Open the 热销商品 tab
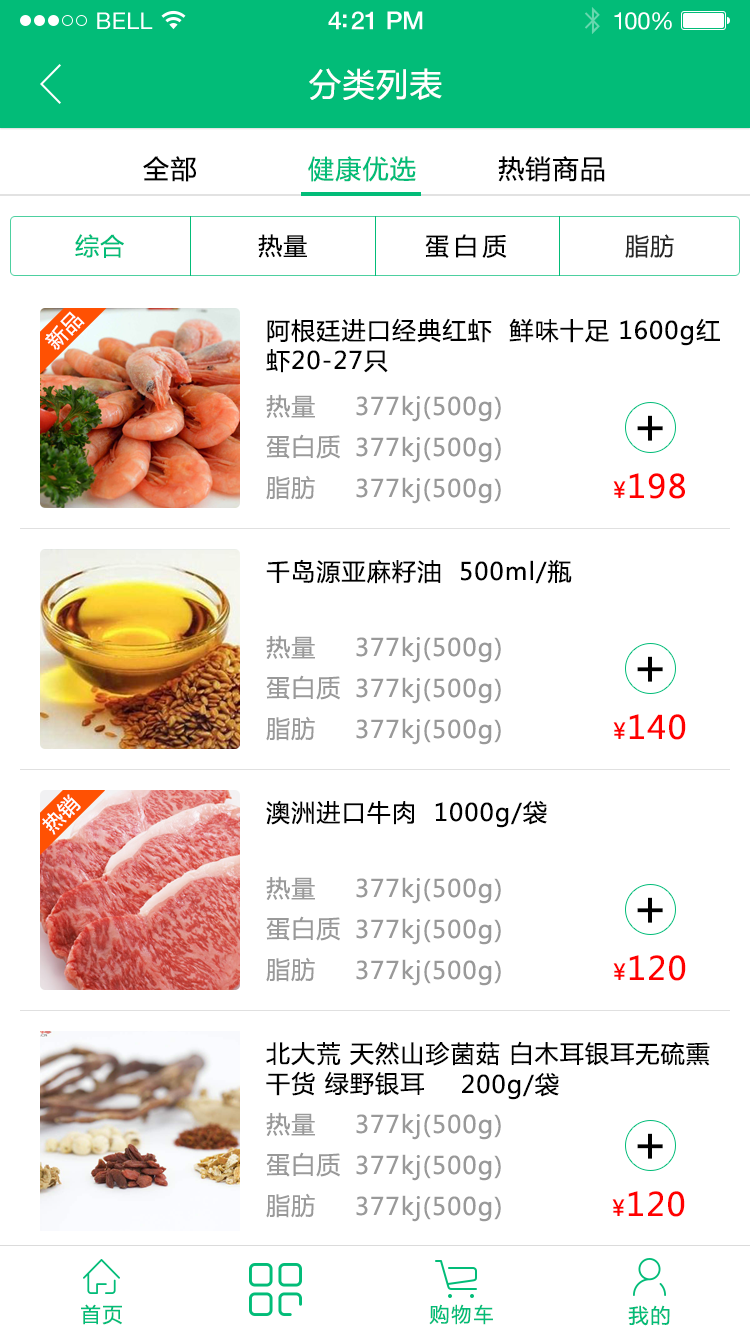The height and width of the screenshot is (1334, 750). pos(551,169)
